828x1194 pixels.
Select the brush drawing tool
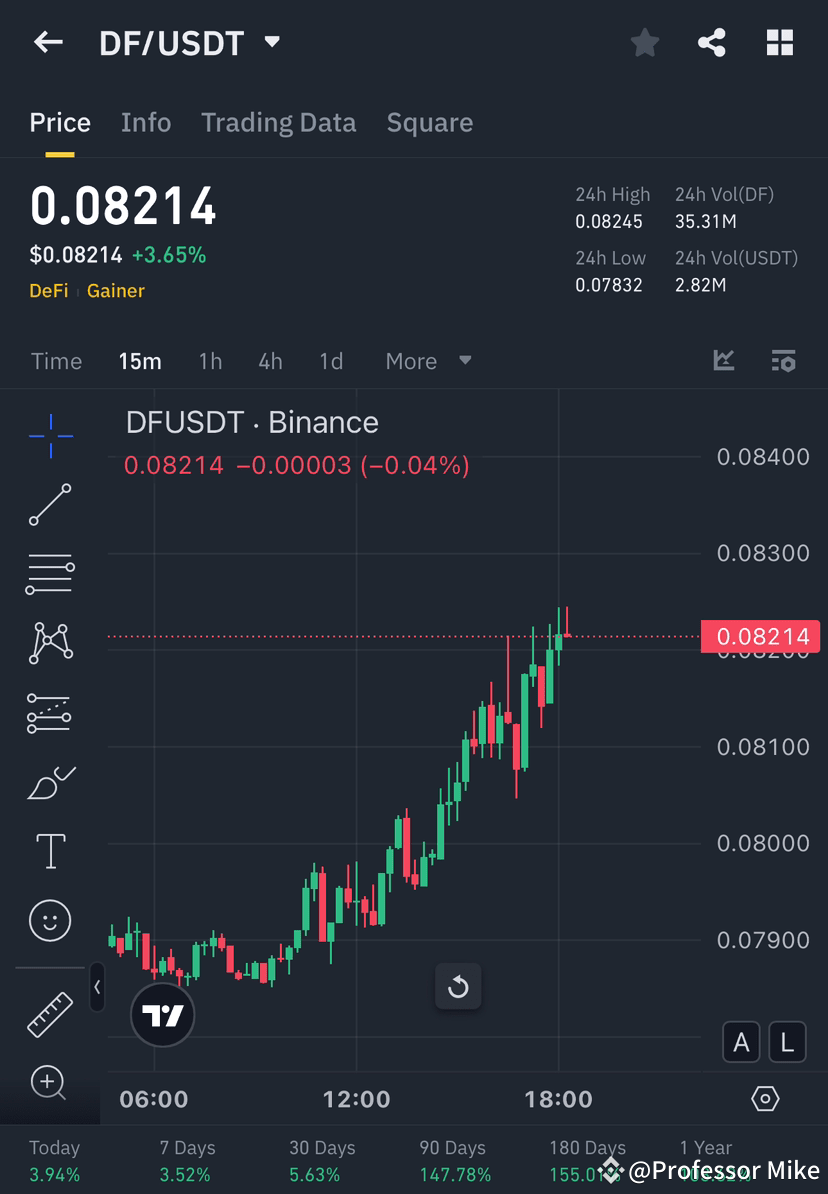click(50, 781)
